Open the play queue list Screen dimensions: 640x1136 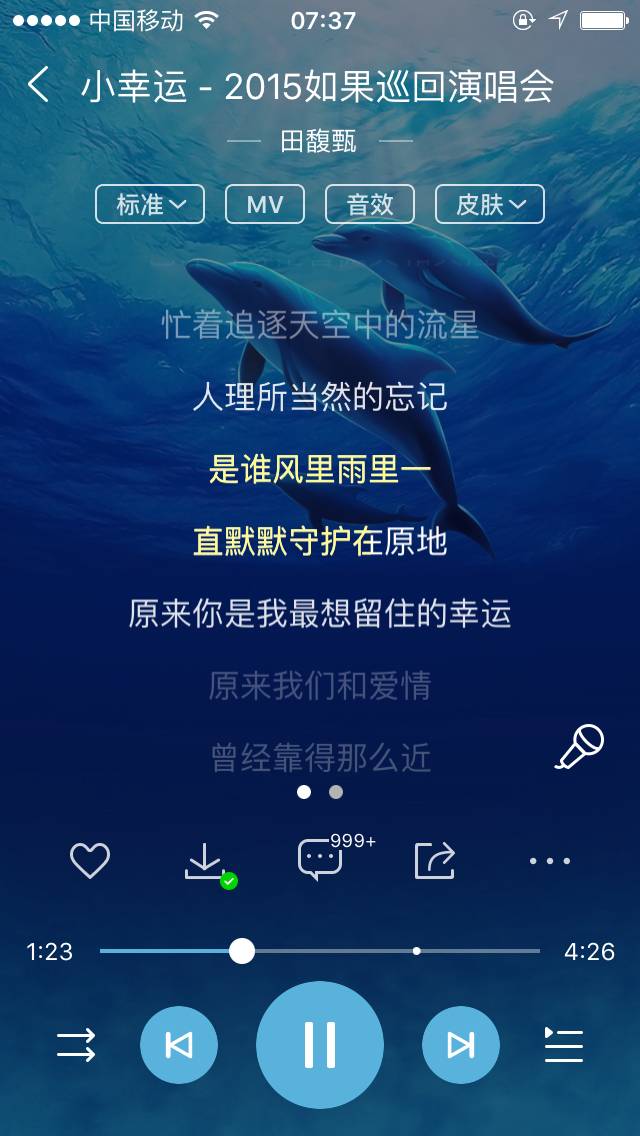click(x=563, y=1045)
